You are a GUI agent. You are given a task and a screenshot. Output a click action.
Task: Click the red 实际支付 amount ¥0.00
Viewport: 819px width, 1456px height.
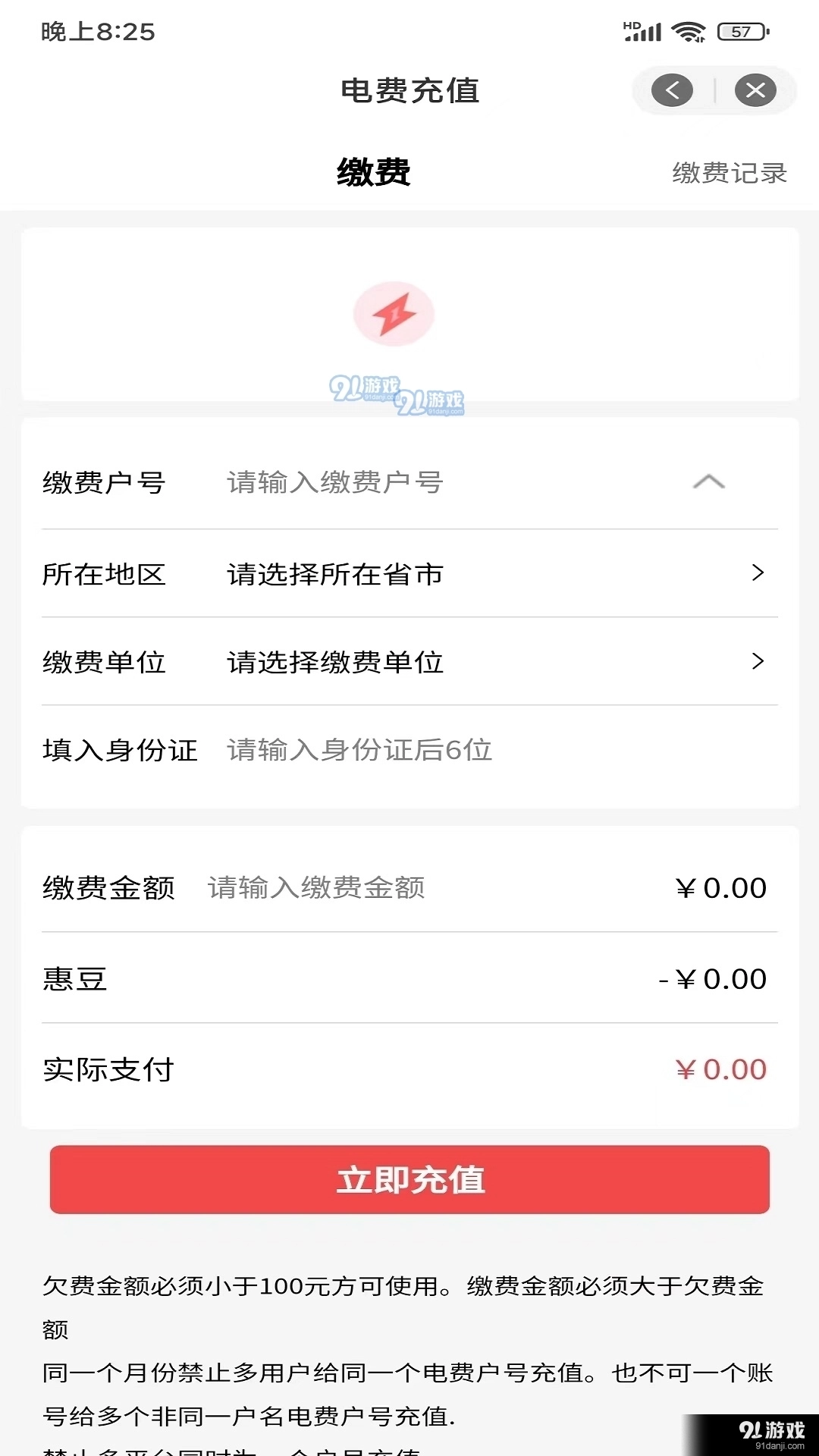tap(720, 1069)
